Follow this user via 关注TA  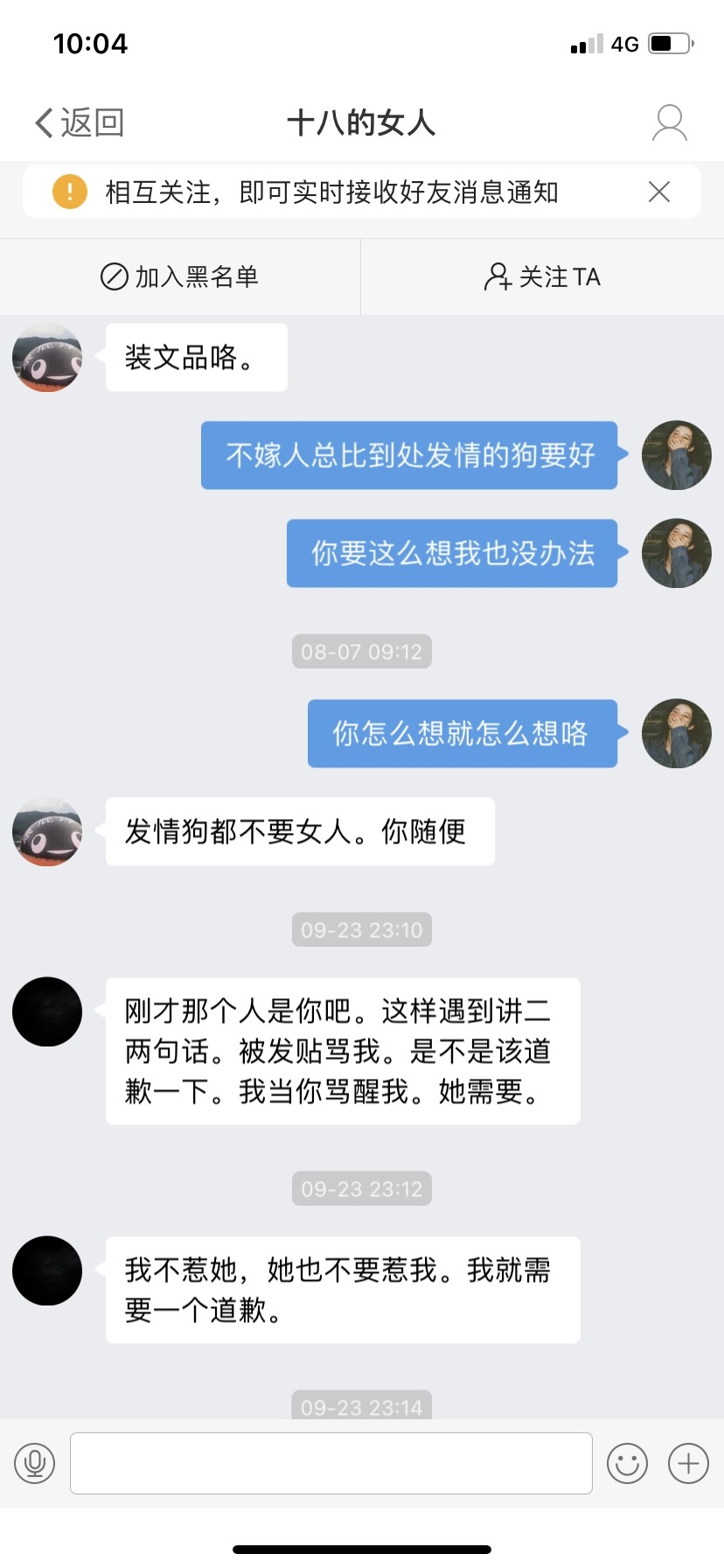(542, 276)
